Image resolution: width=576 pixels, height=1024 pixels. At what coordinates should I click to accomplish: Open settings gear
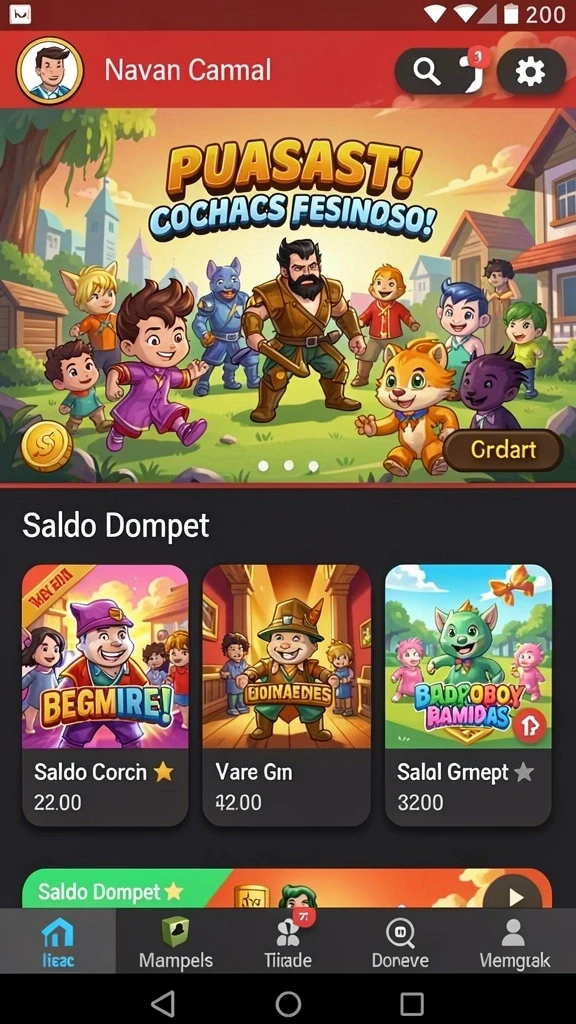click(531, 71)
